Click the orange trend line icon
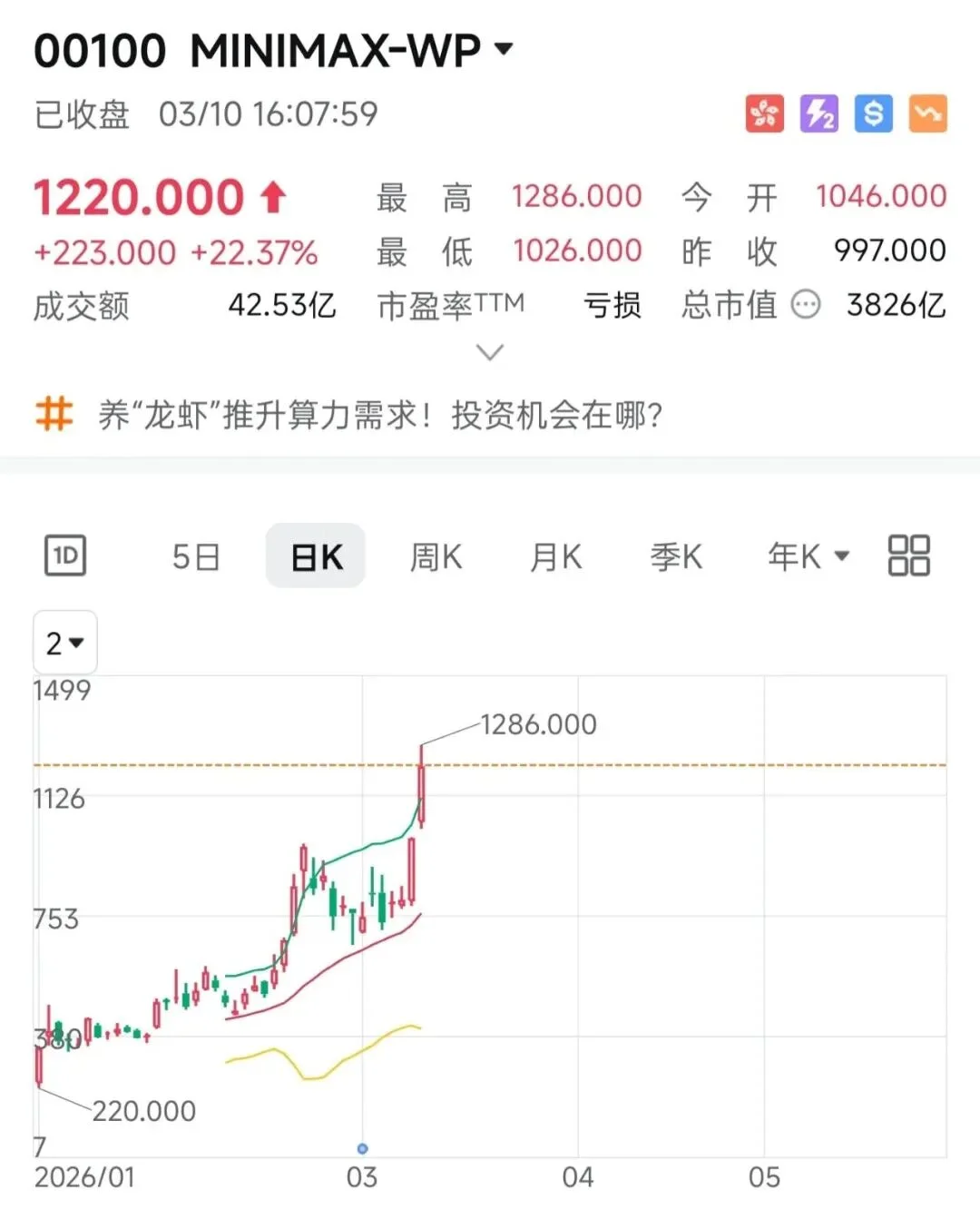Screen dimensions: 980x1219 pos(927,113)
